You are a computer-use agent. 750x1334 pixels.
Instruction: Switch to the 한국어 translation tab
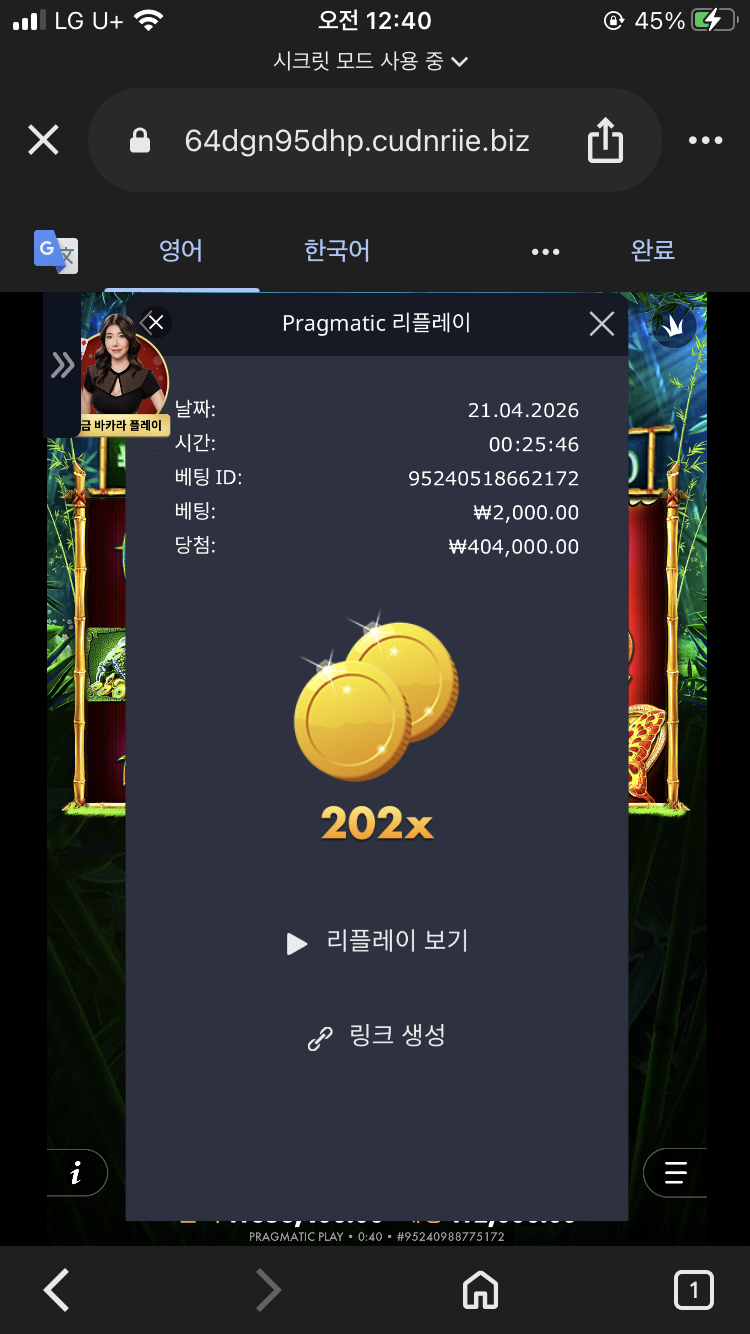coord(337,250)
